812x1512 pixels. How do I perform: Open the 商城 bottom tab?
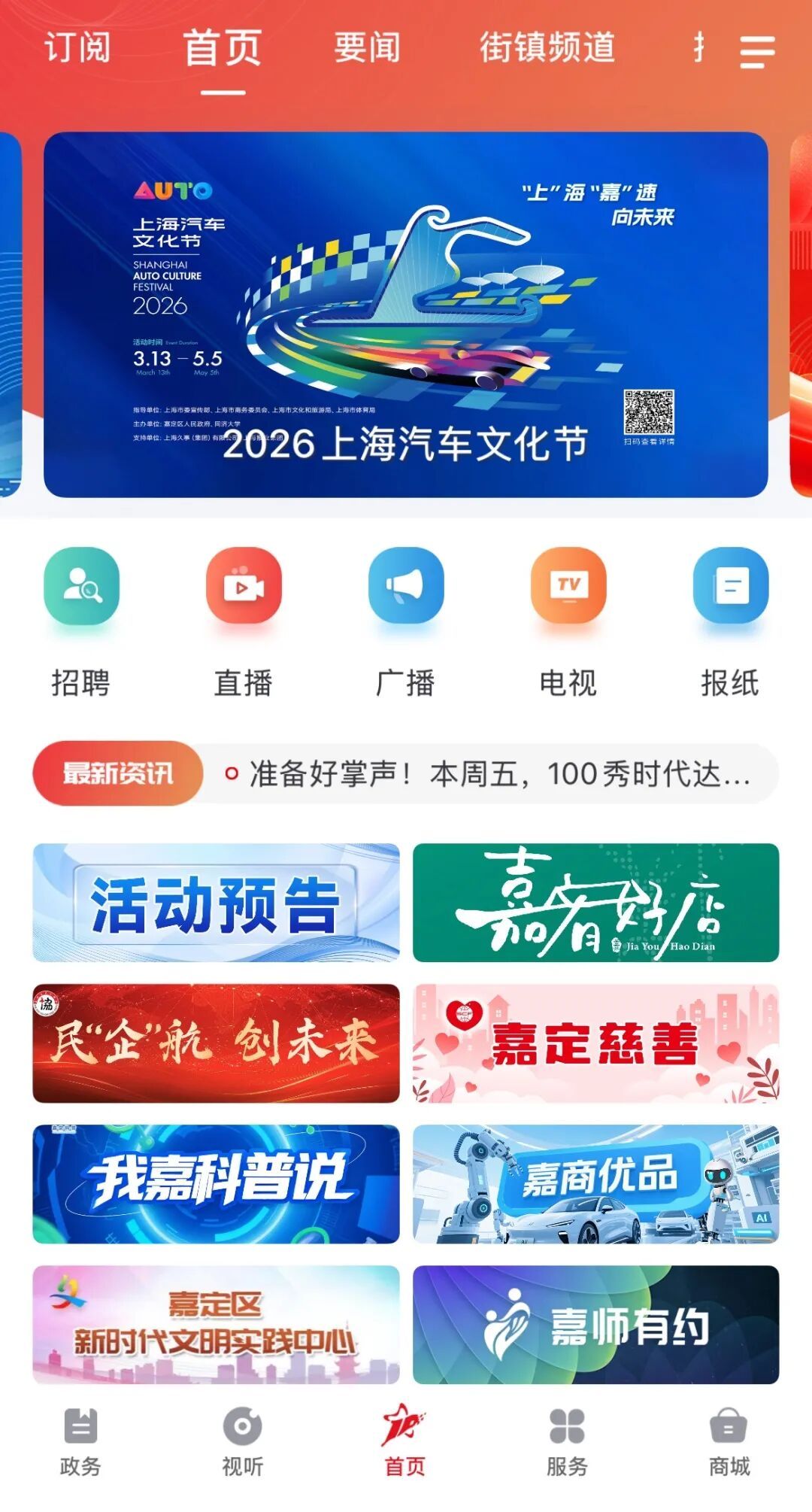[729, 1441]
